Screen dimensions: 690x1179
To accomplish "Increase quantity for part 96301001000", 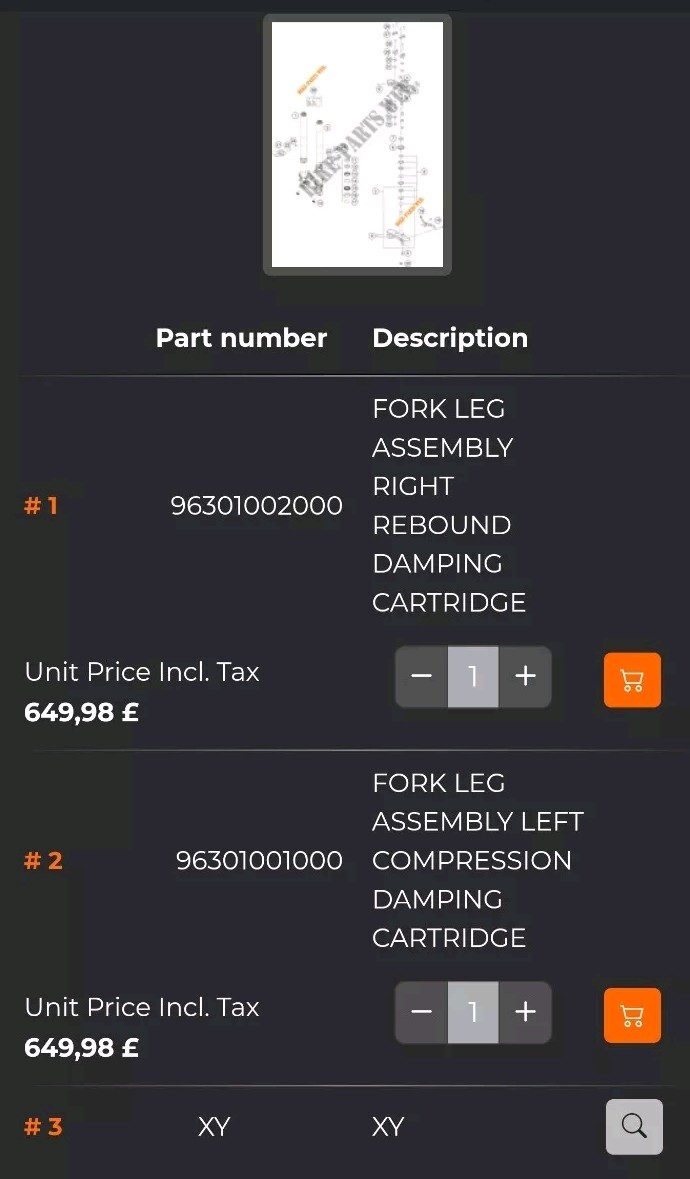I will (525, 1012).
